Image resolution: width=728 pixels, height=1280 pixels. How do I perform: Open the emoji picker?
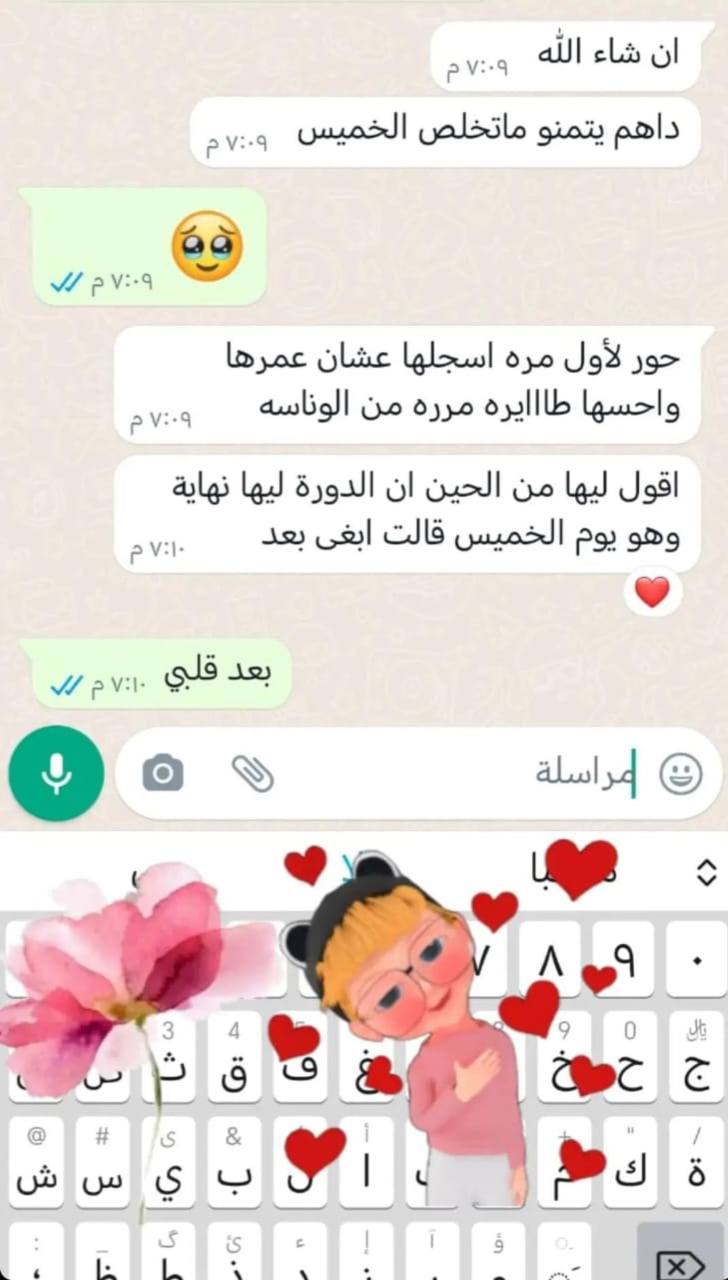point(681,773)
